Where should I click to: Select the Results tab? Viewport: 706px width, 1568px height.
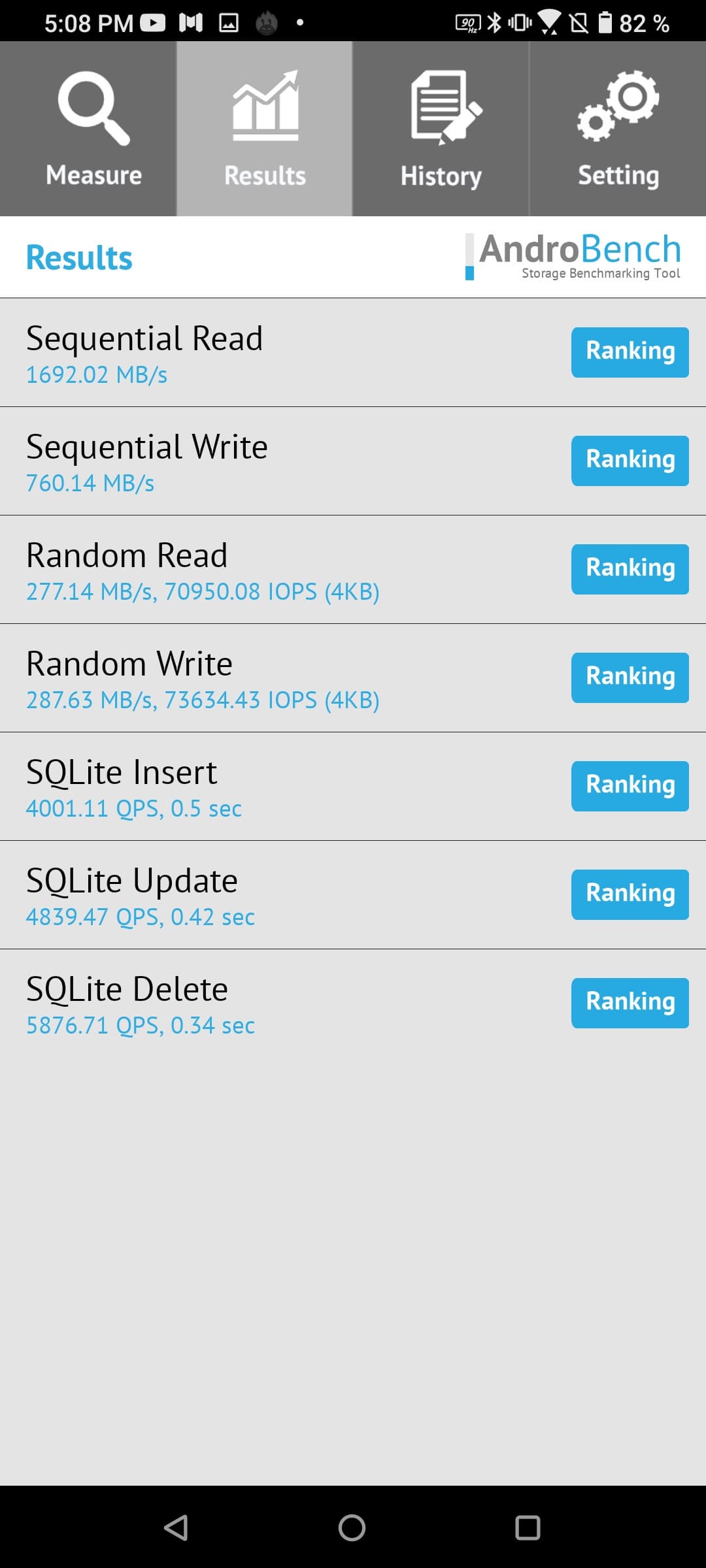pyautogui.click(x=265, y=129)
